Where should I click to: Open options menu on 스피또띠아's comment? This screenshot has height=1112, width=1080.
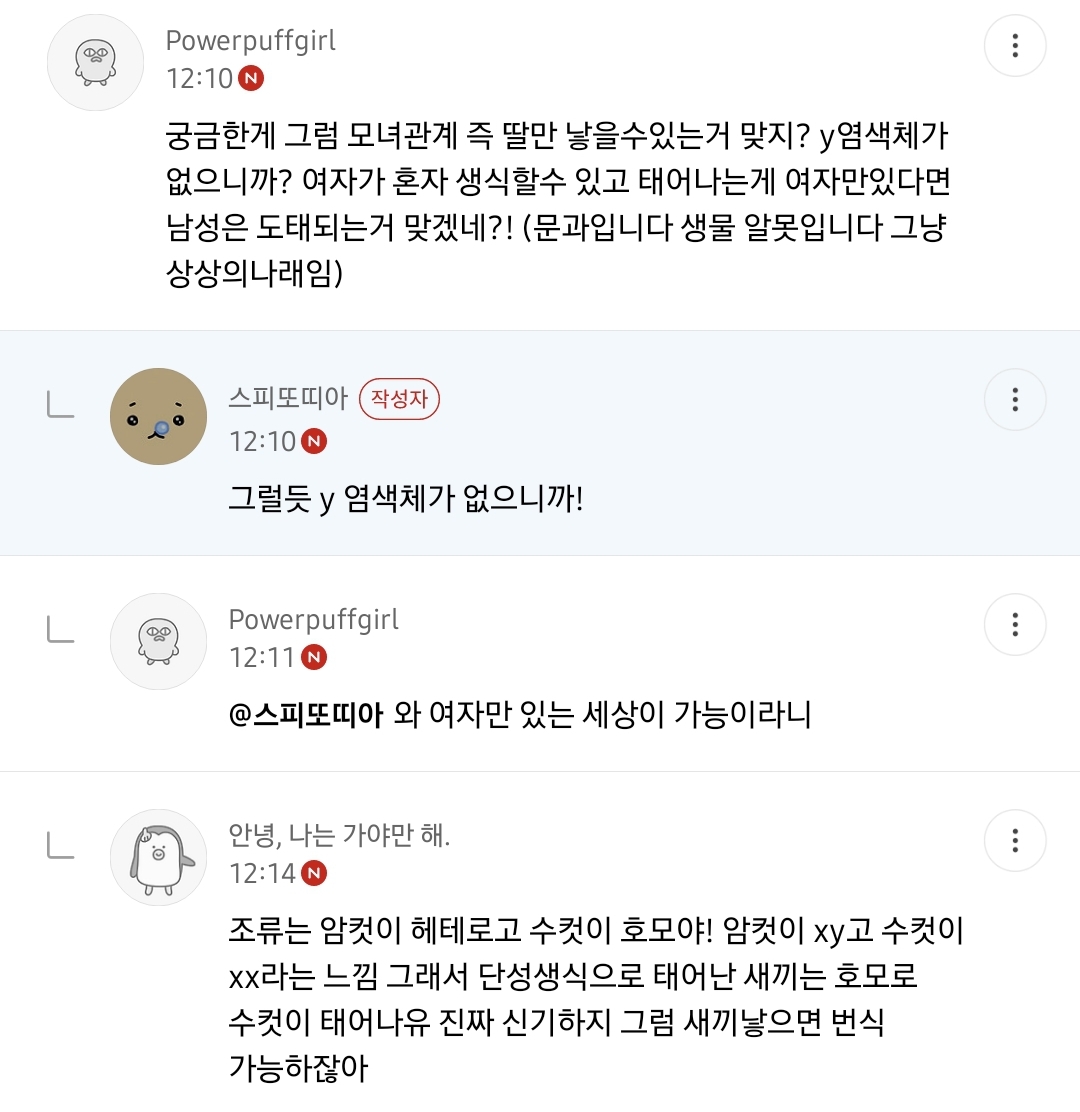click(x=1015, y=400)
